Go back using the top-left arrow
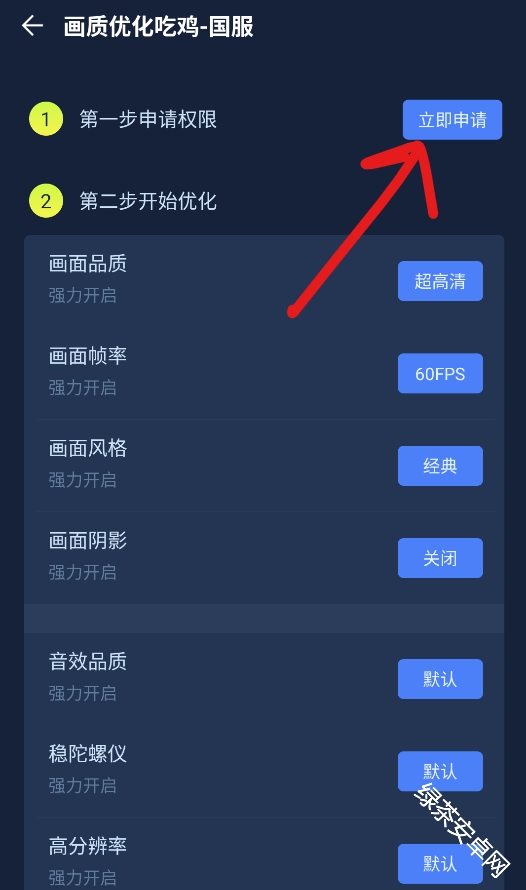The width and height of the screenshot is (526, 890). click(x=32, y=26)
